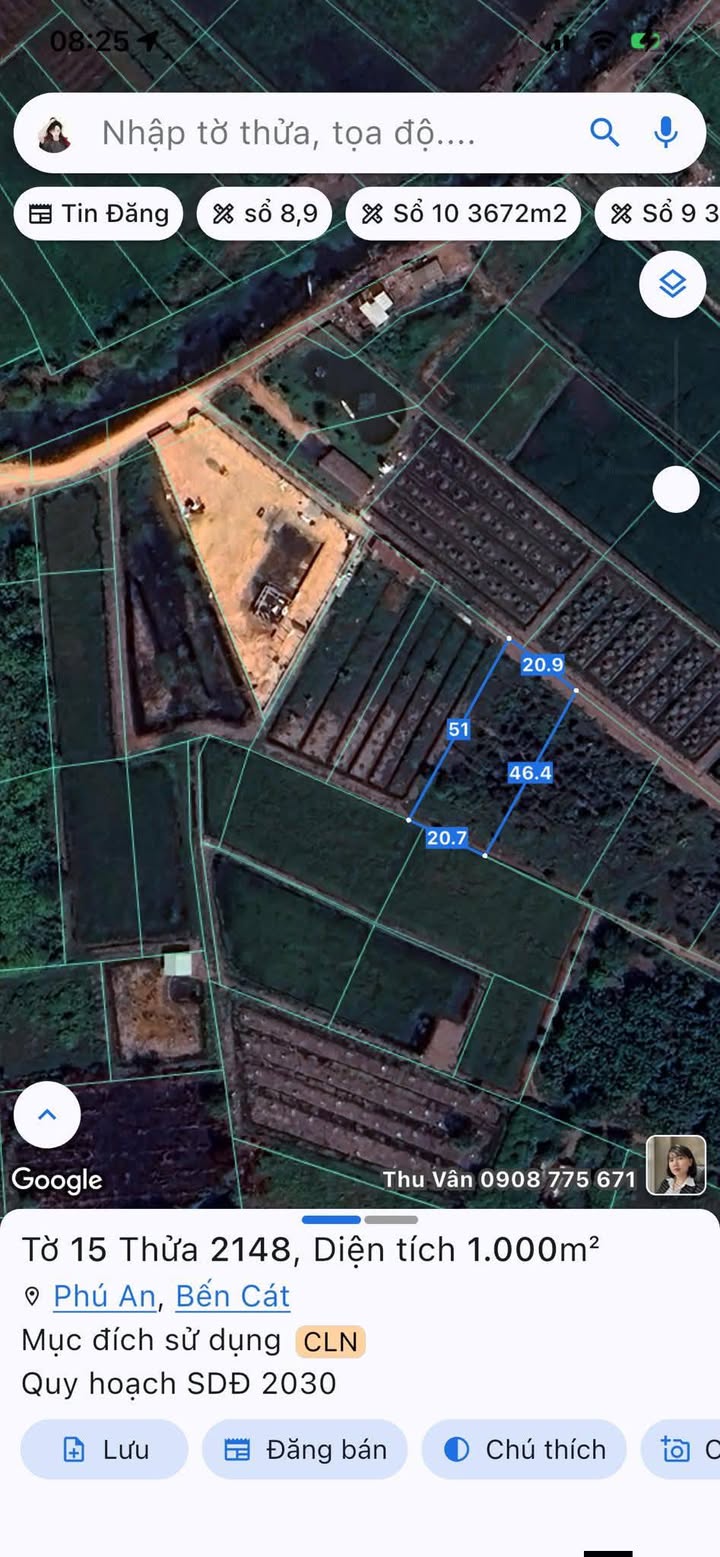Select the "số 8,9" chip
720x1557 pixels.
click(265, 213)
